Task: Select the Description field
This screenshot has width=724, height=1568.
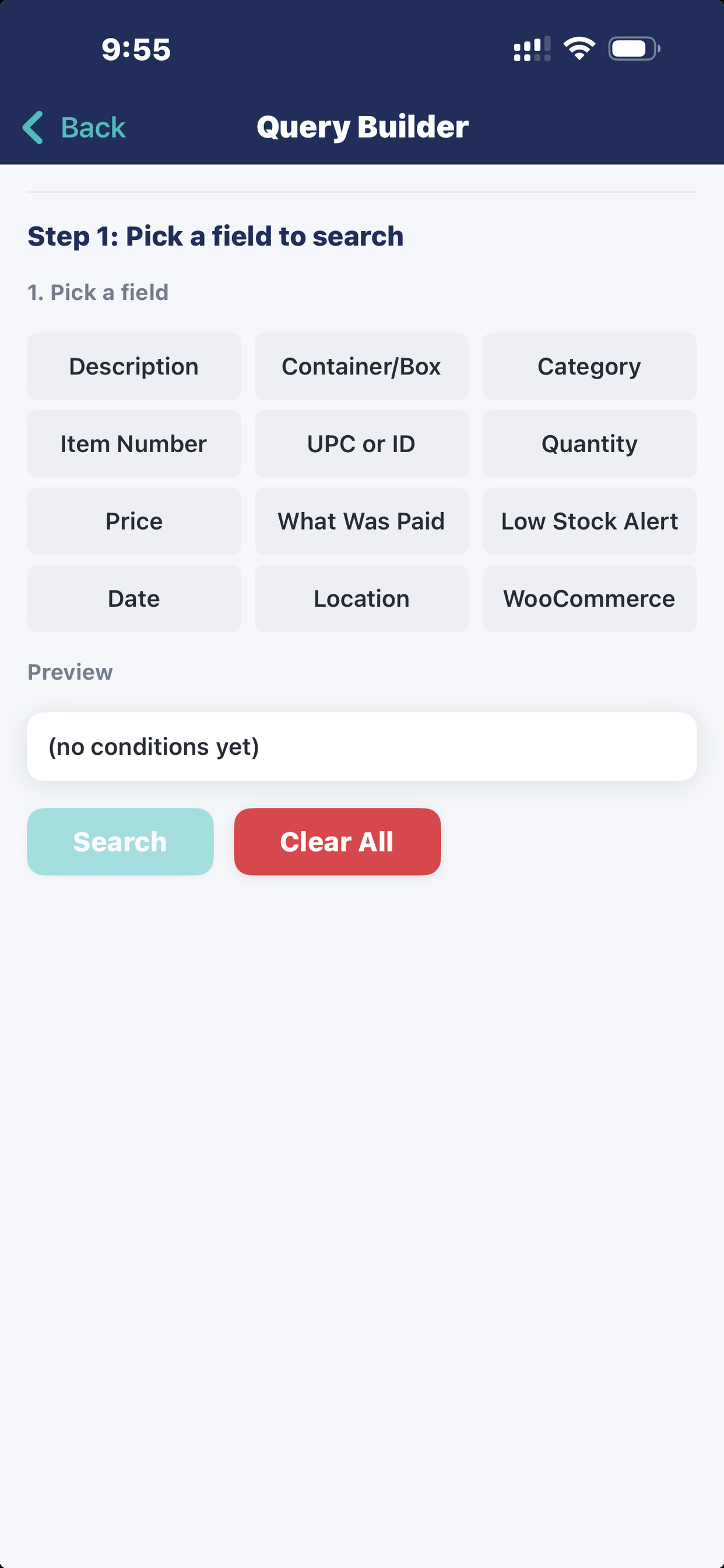Action: click(x=133, y=366)
